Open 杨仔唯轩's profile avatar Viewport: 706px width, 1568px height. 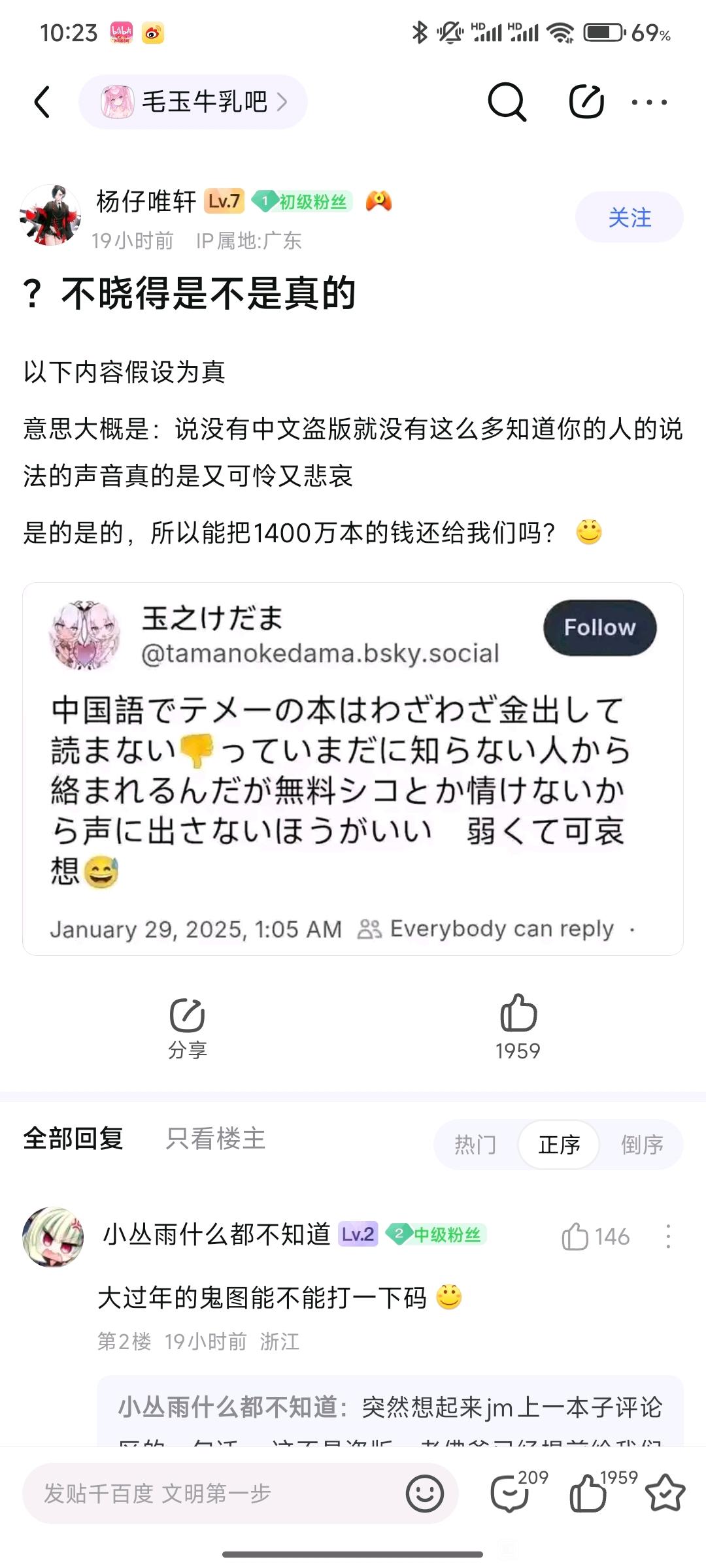[51, 216]
